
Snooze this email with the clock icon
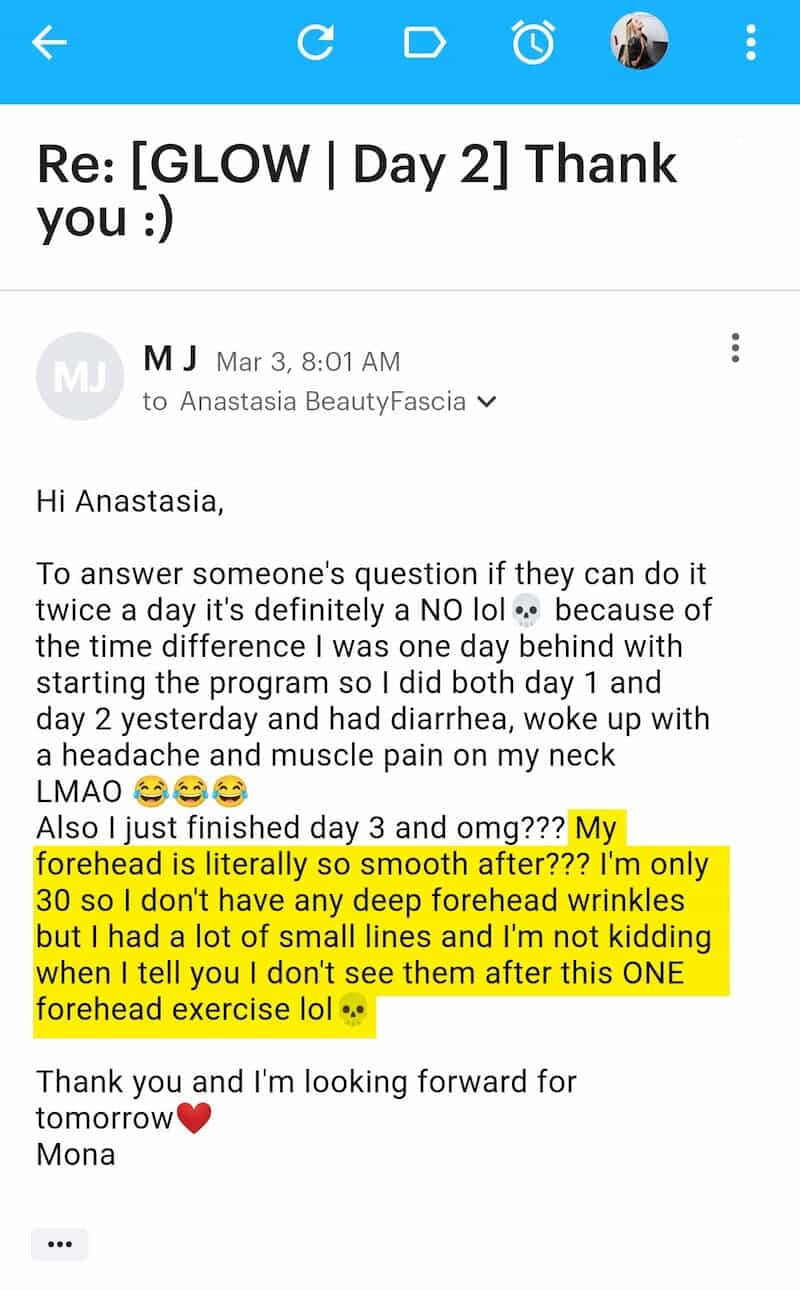point(534,42)
